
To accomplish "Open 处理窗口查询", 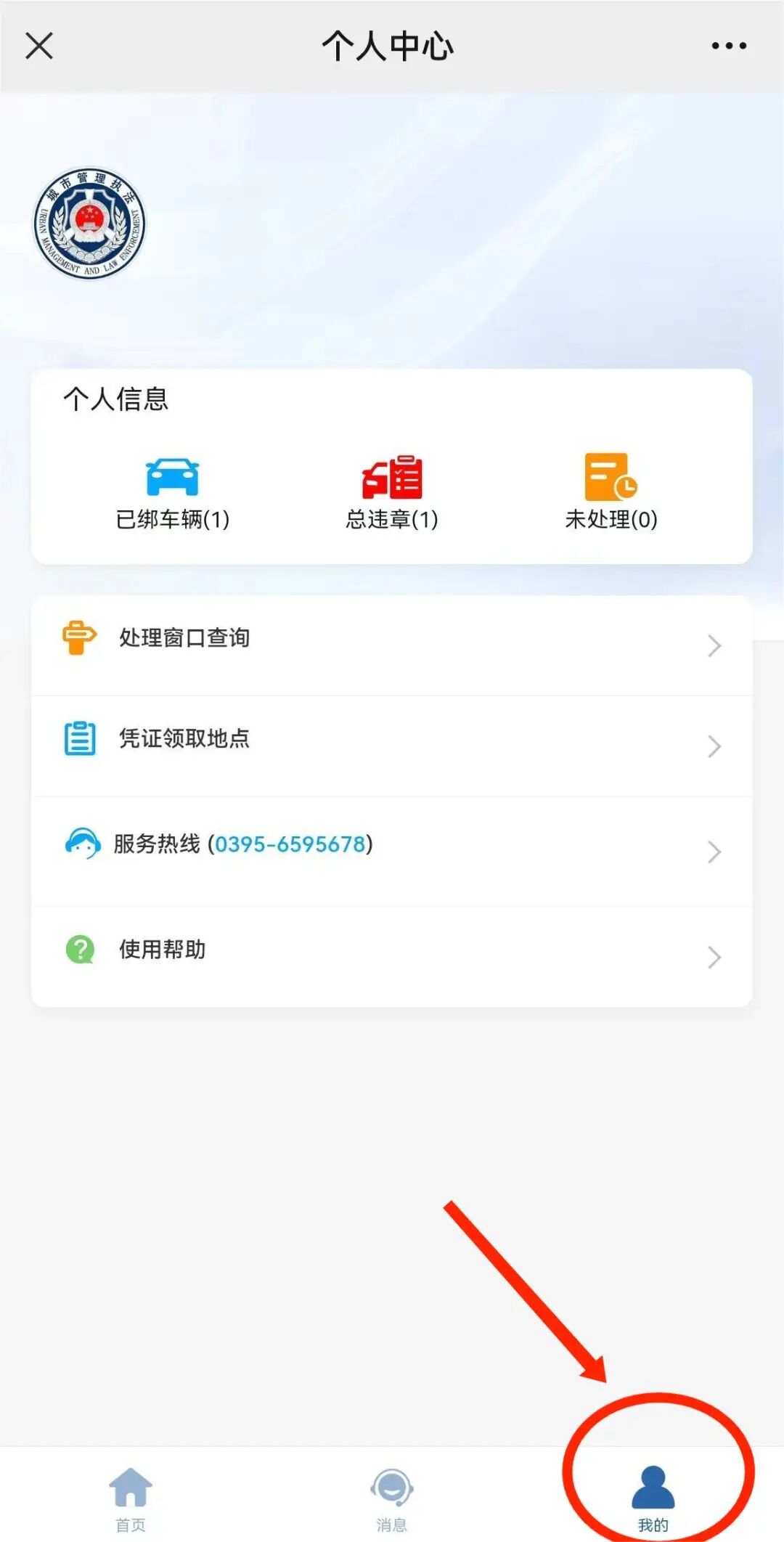I will [x=392, y=645].
